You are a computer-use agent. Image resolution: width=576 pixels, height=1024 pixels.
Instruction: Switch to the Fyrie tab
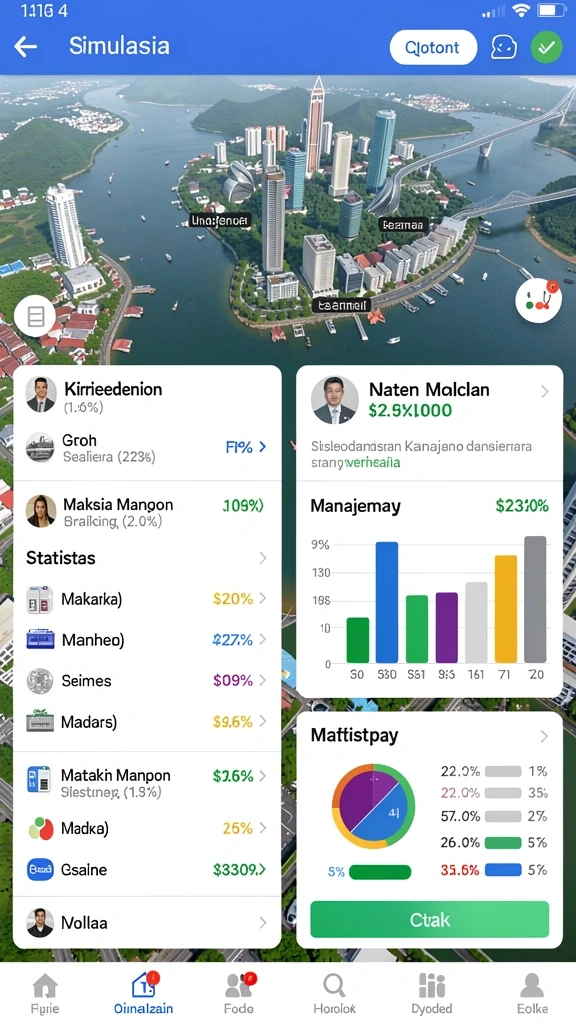tap(44, 994)
